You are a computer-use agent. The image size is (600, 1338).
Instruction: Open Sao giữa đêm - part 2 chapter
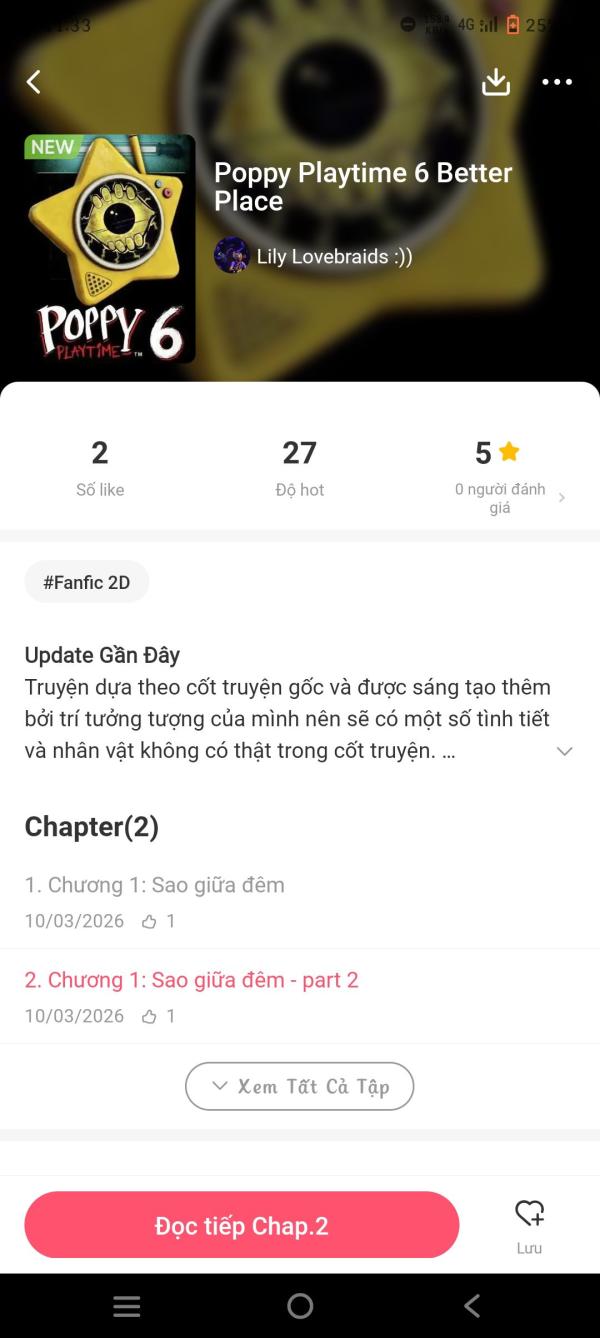click(192, 980)
